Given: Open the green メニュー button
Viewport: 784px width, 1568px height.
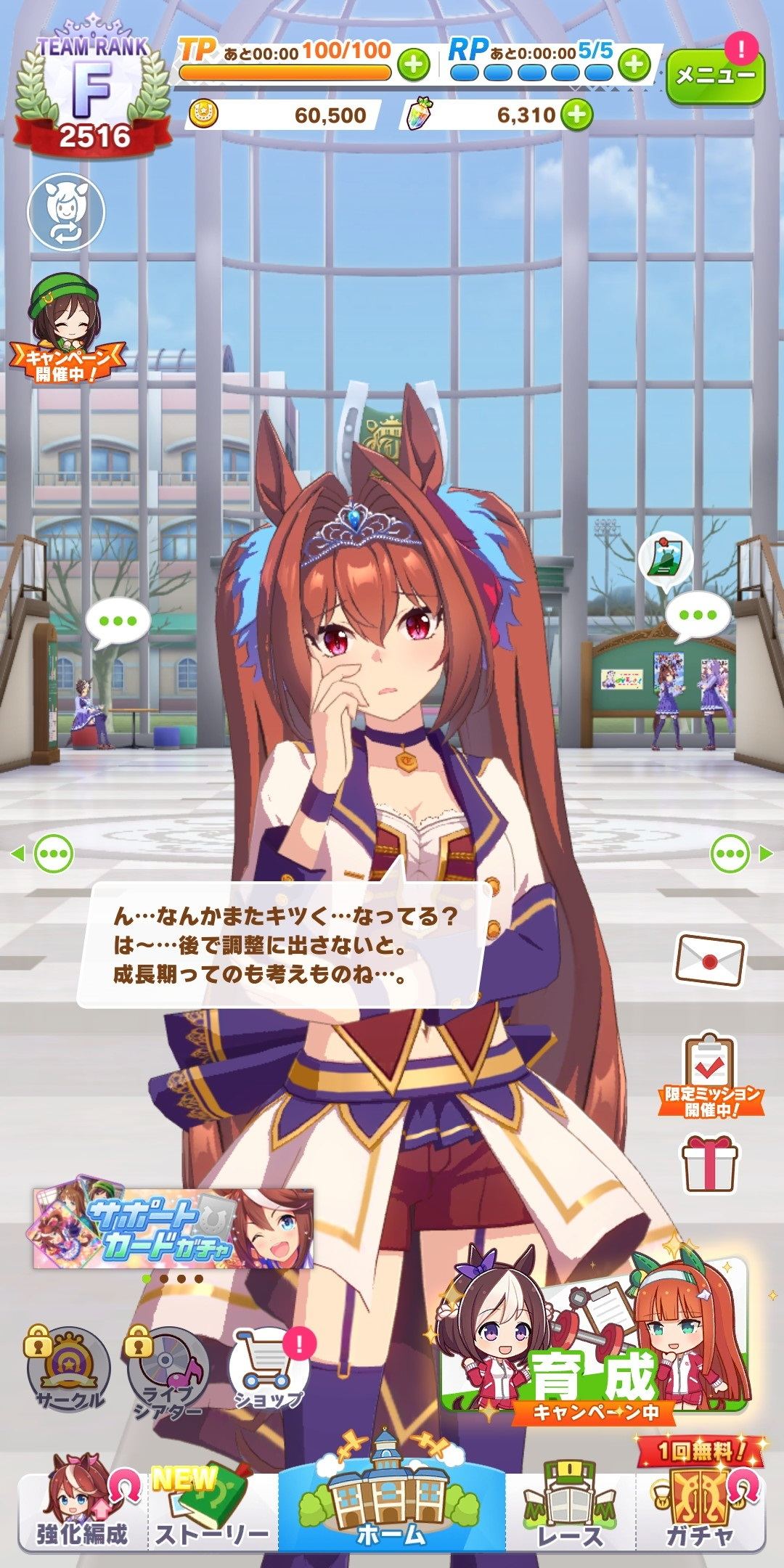Looking at the screenshot, I should [715, 75].
